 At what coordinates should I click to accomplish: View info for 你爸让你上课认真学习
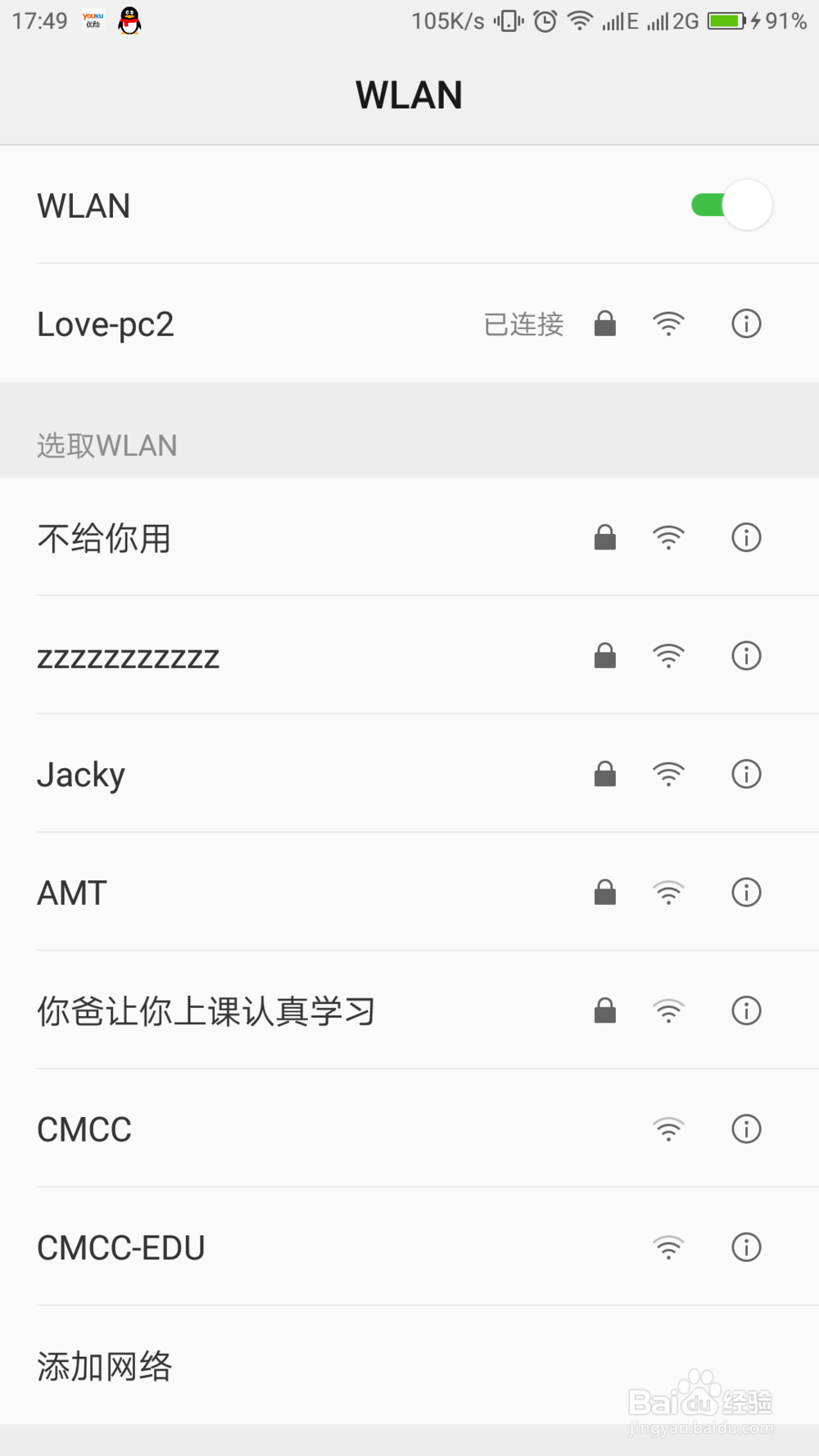(x=746, y=1011)
